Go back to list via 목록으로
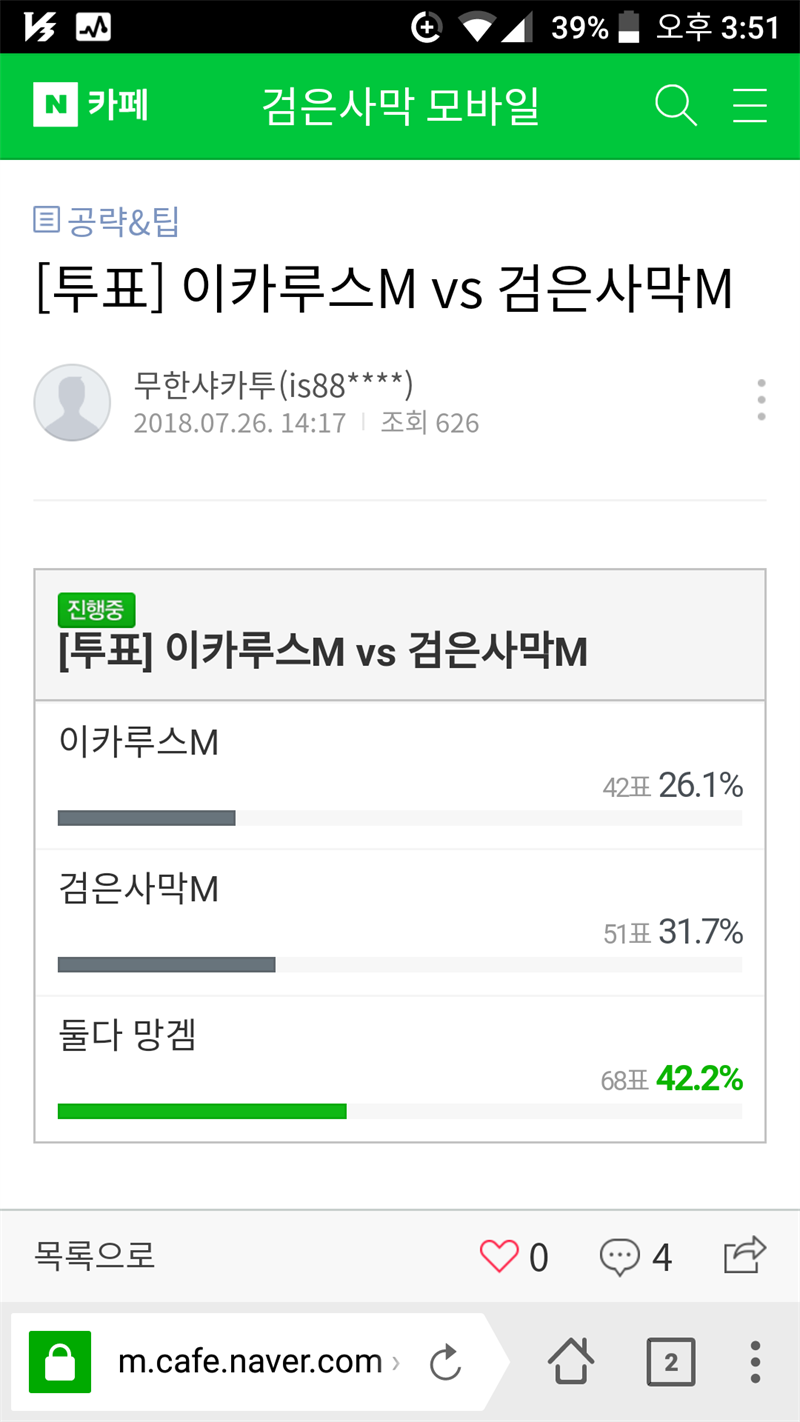This screenshot has width=800, height=1422. pyautogui.click(x=95, y=1255)
